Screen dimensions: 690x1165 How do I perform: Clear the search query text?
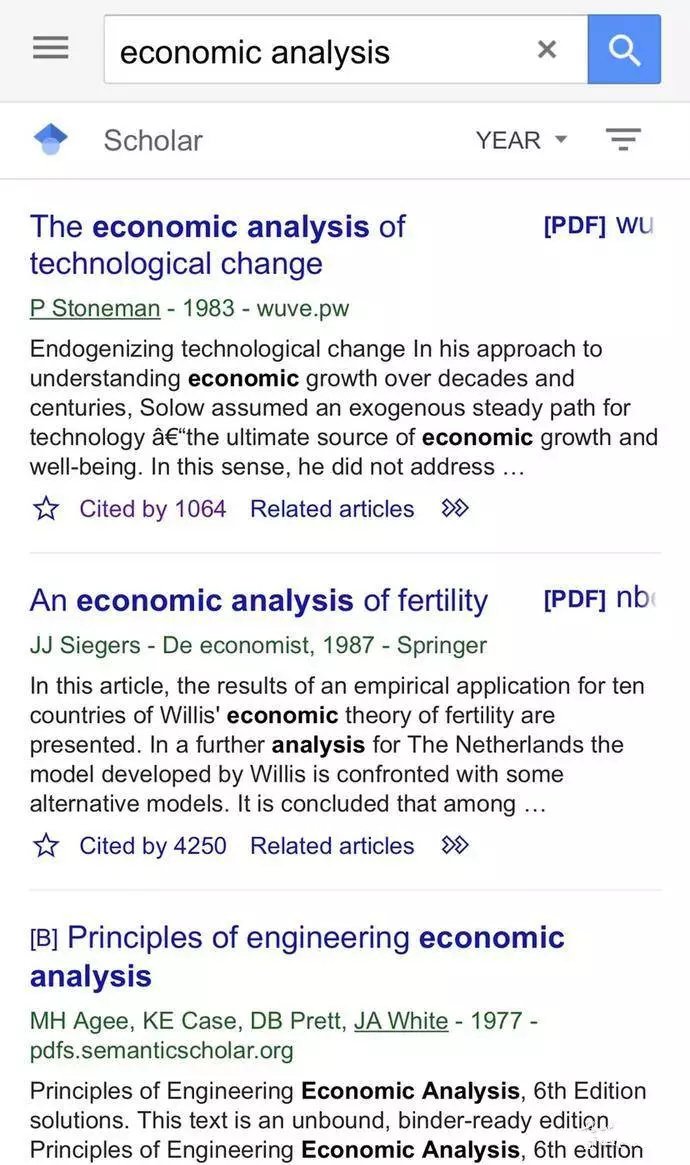pos(547,50)
